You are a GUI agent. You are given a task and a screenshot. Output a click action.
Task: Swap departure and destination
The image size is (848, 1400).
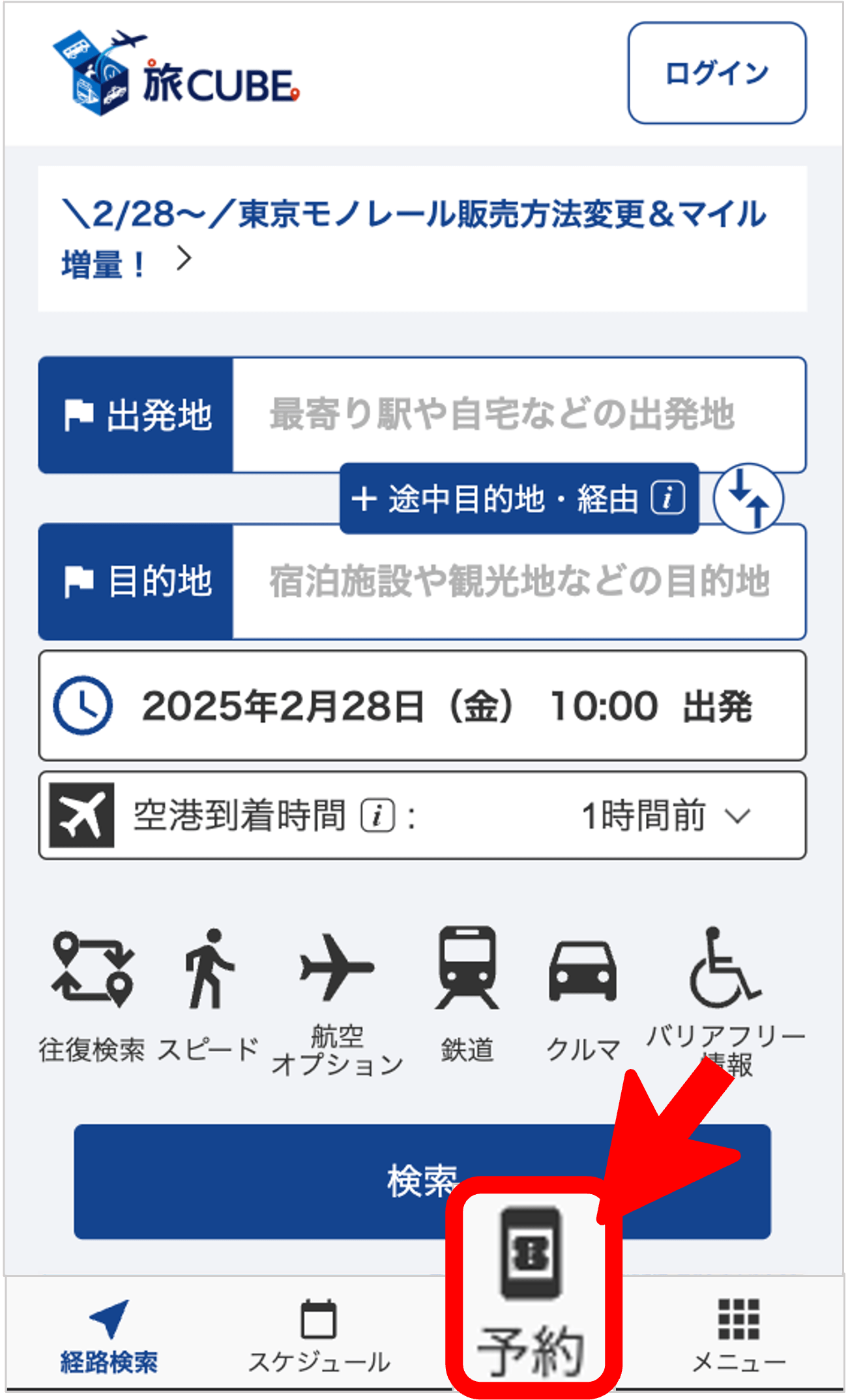[748, 498]
